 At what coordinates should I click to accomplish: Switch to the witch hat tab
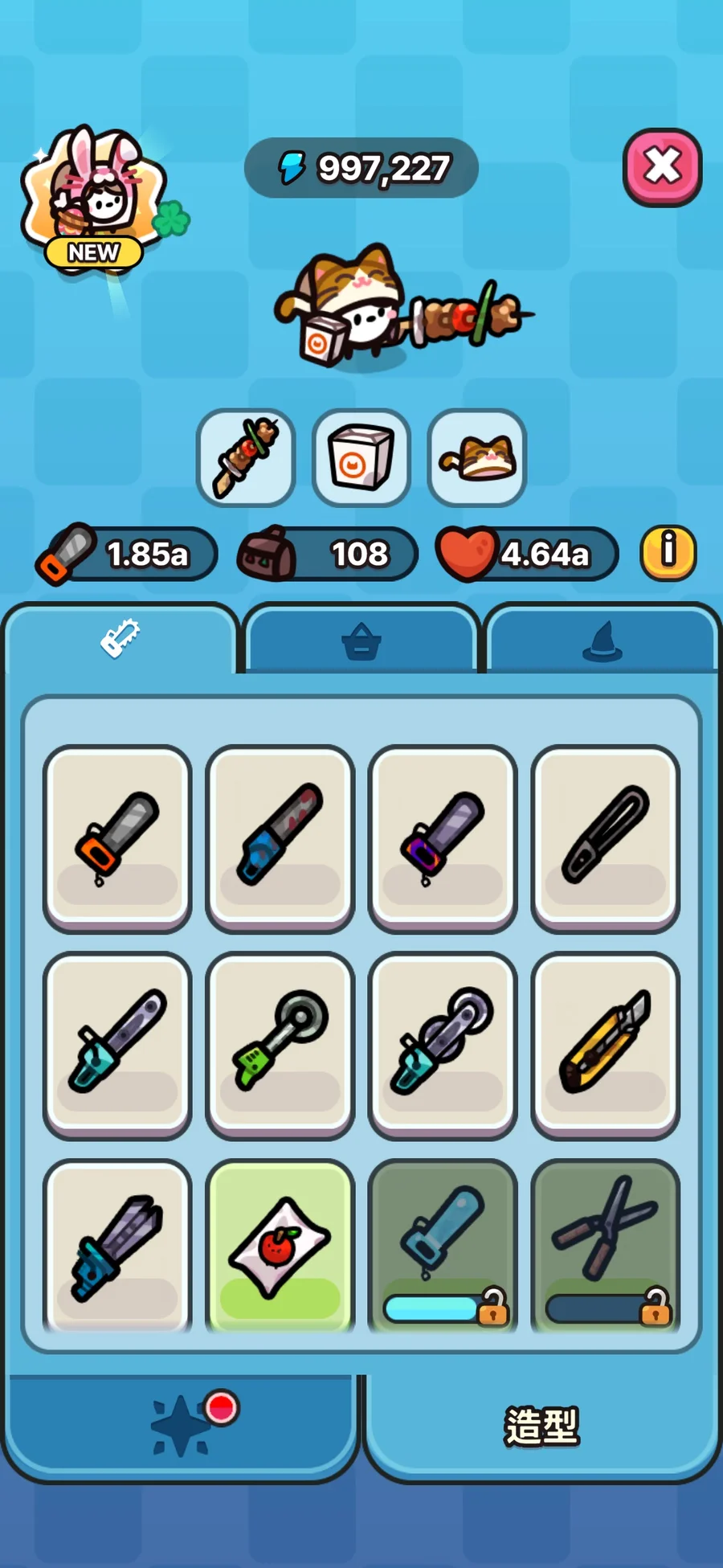point(602,641)
